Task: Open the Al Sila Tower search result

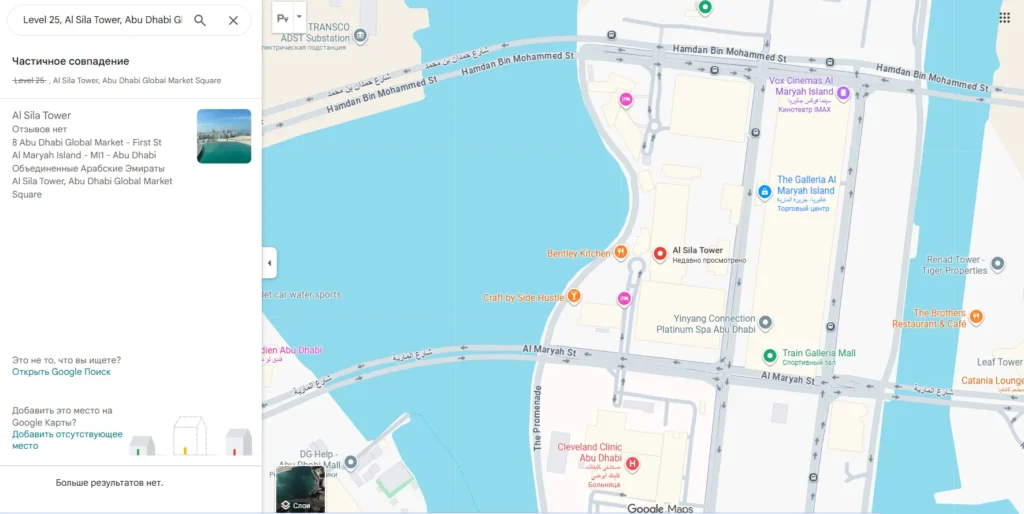Action: click(x=42, y=116)
